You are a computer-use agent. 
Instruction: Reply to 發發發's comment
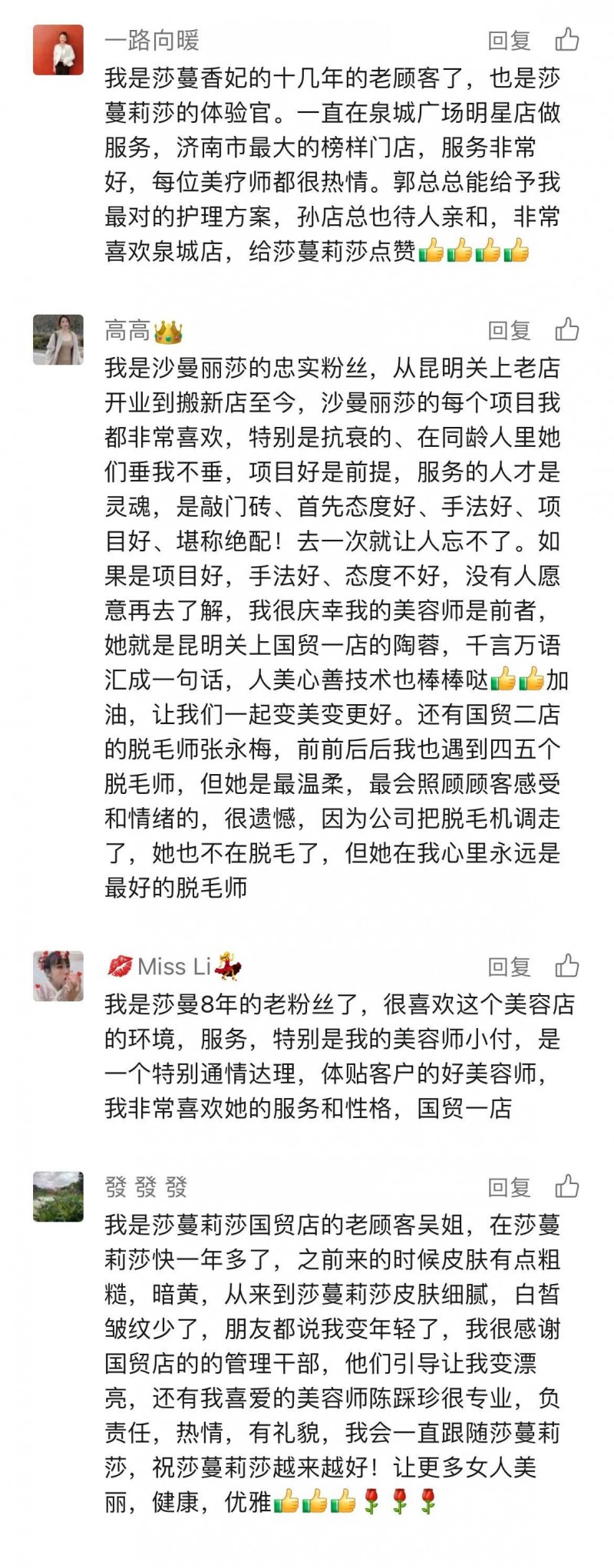pyautogui.click(x=509, y=1187)
